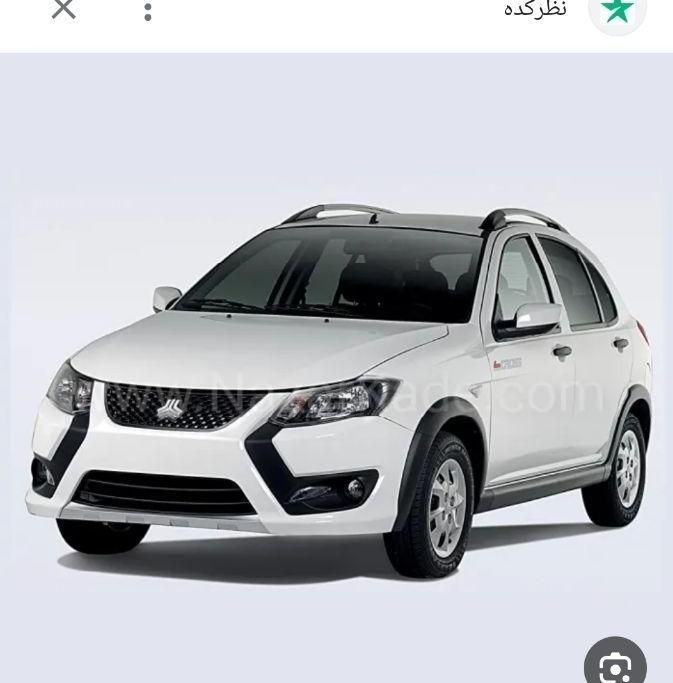
Task: Close the image viewer
Action: [x=63, y=9]
